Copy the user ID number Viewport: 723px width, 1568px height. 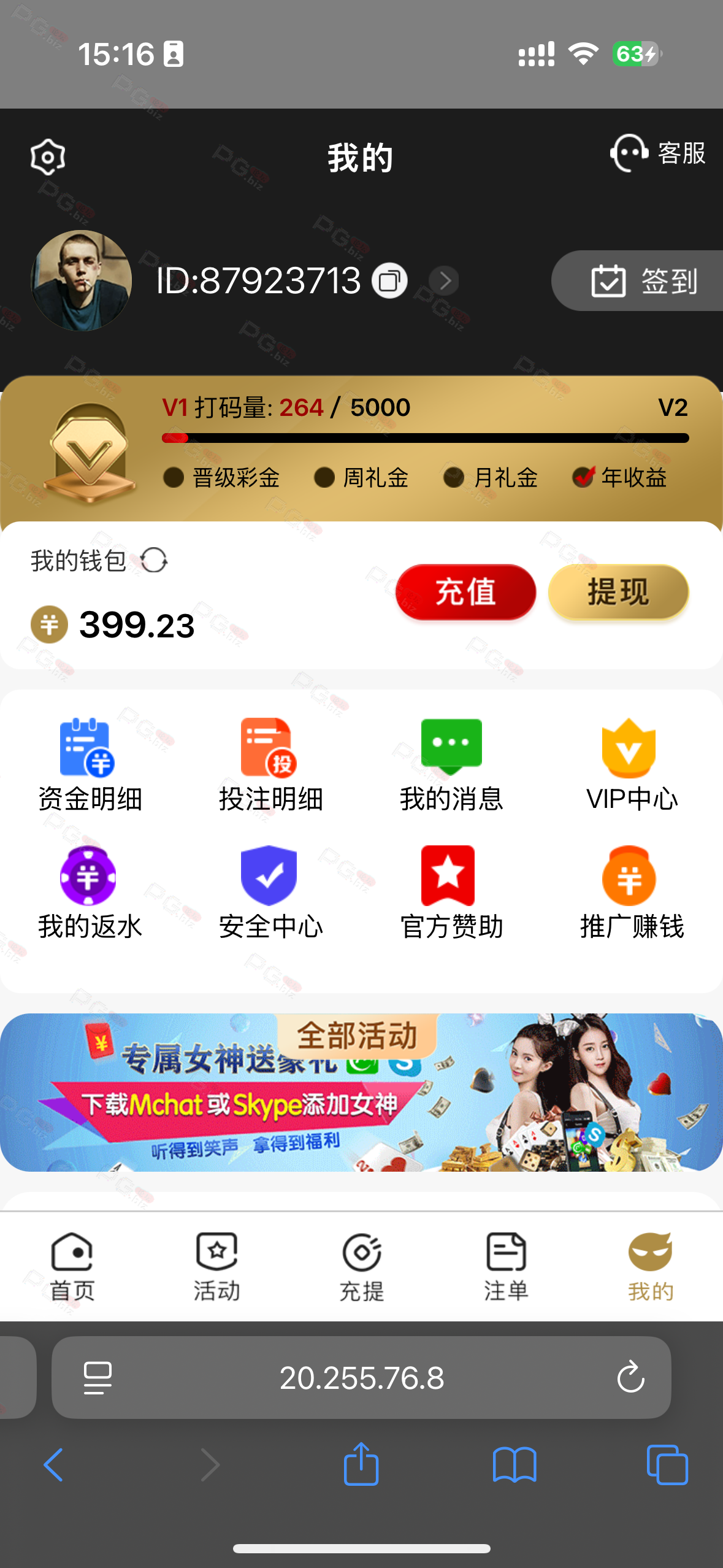pyautogui.click(x=389, y=281)
